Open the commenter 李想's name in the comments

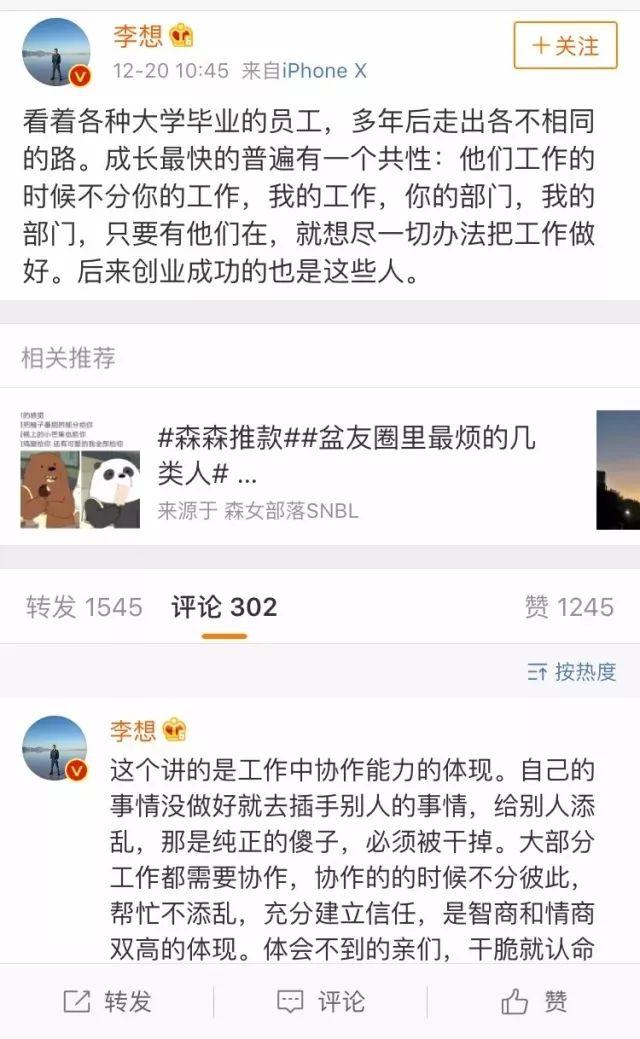[x=133, y=731]
